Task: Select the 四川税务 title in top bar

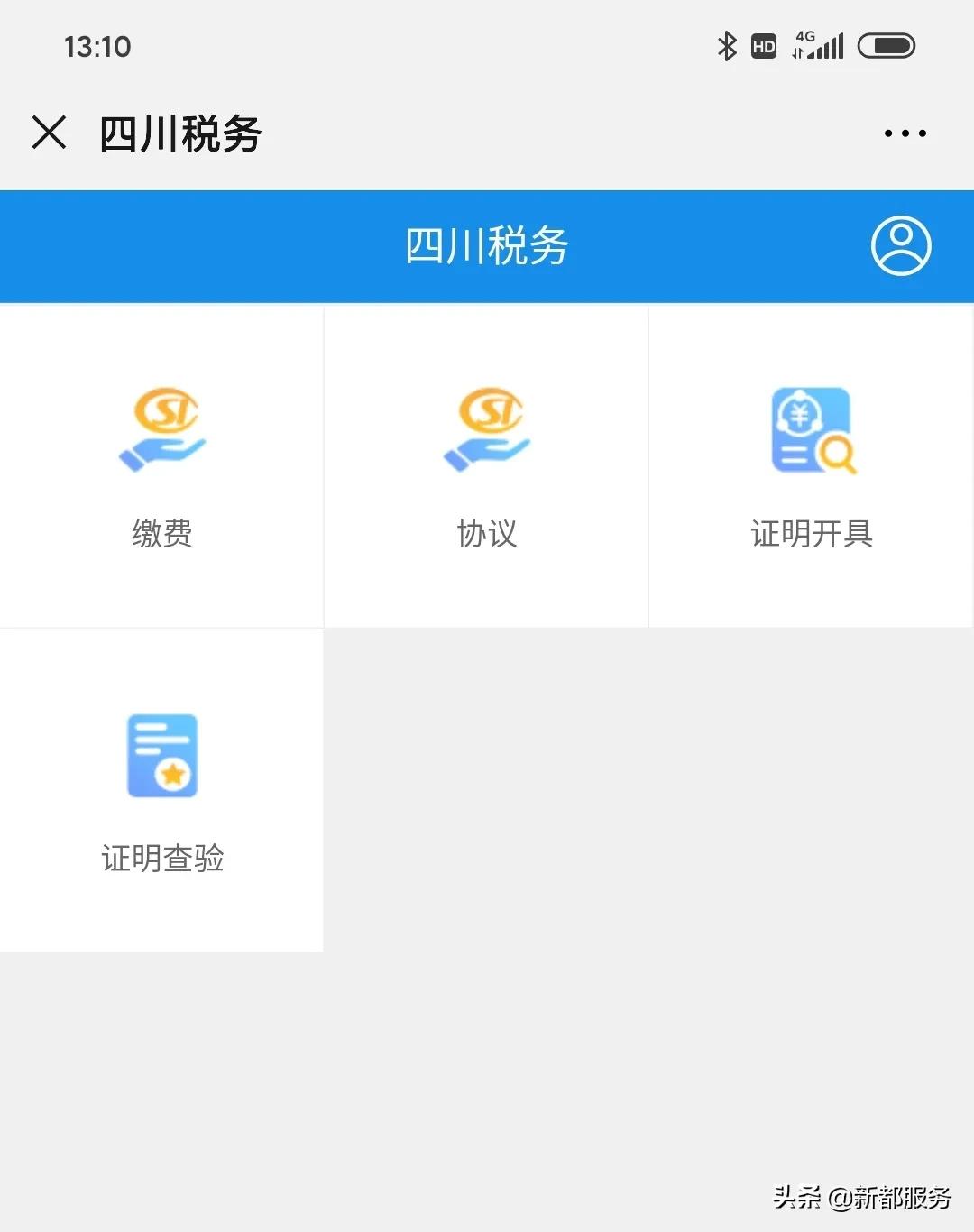Action: (x=179, y=132)
